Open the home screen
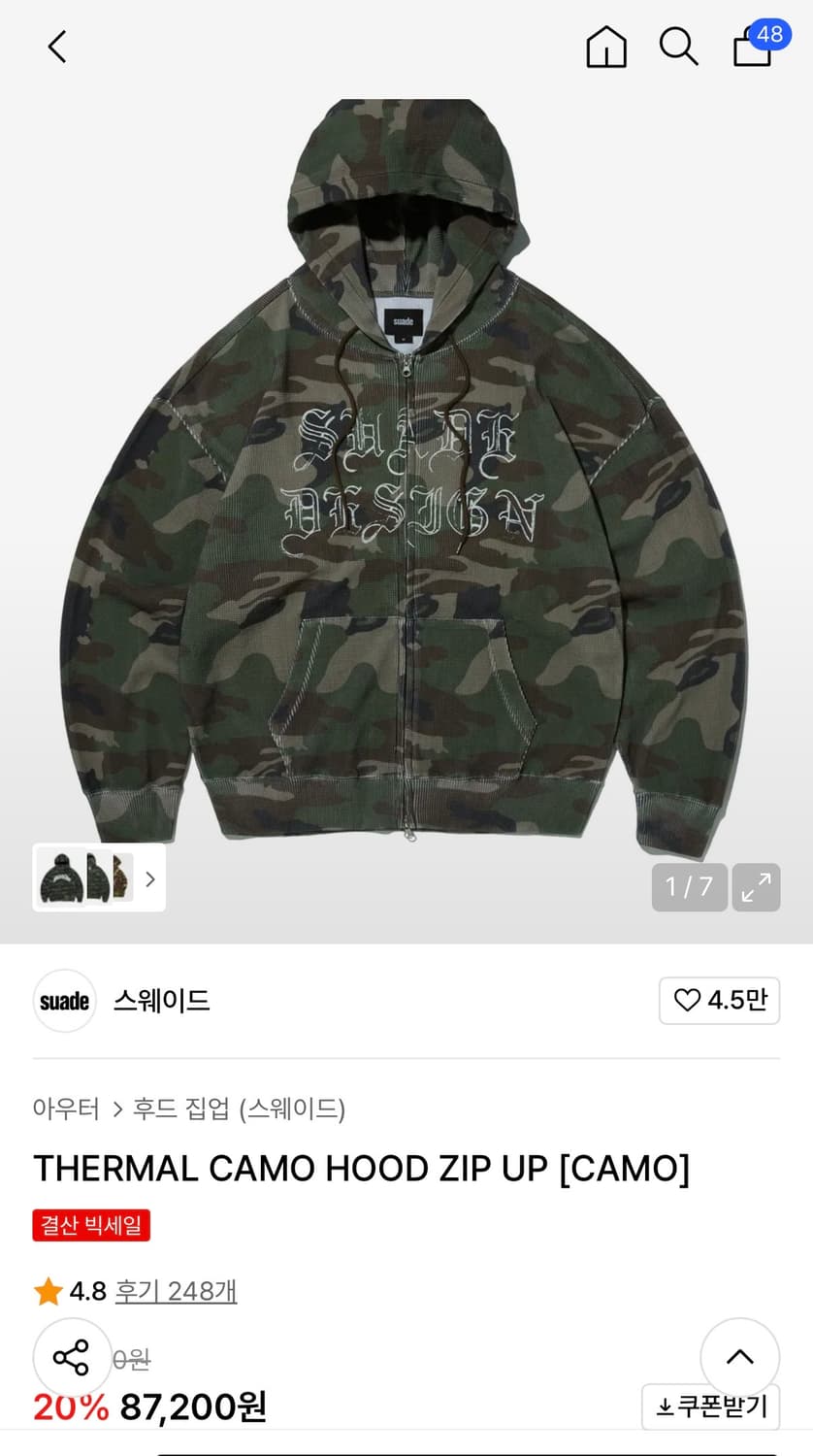The width and height of the screenshot is (813, 1456). 606,46
